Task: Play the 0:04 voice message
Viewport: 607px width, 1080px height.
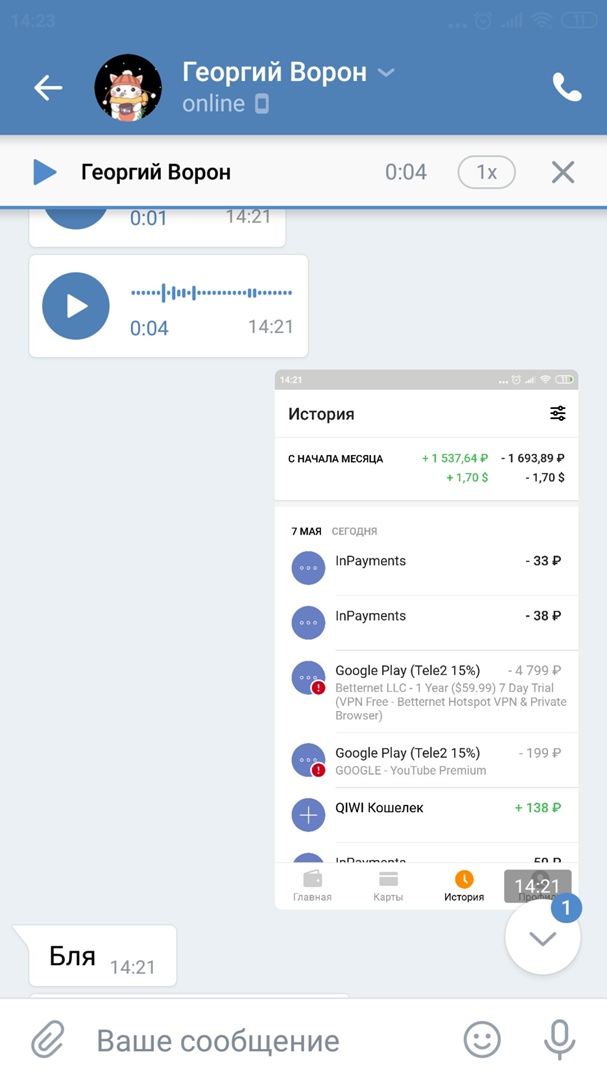Action: (x=76, y=306)
